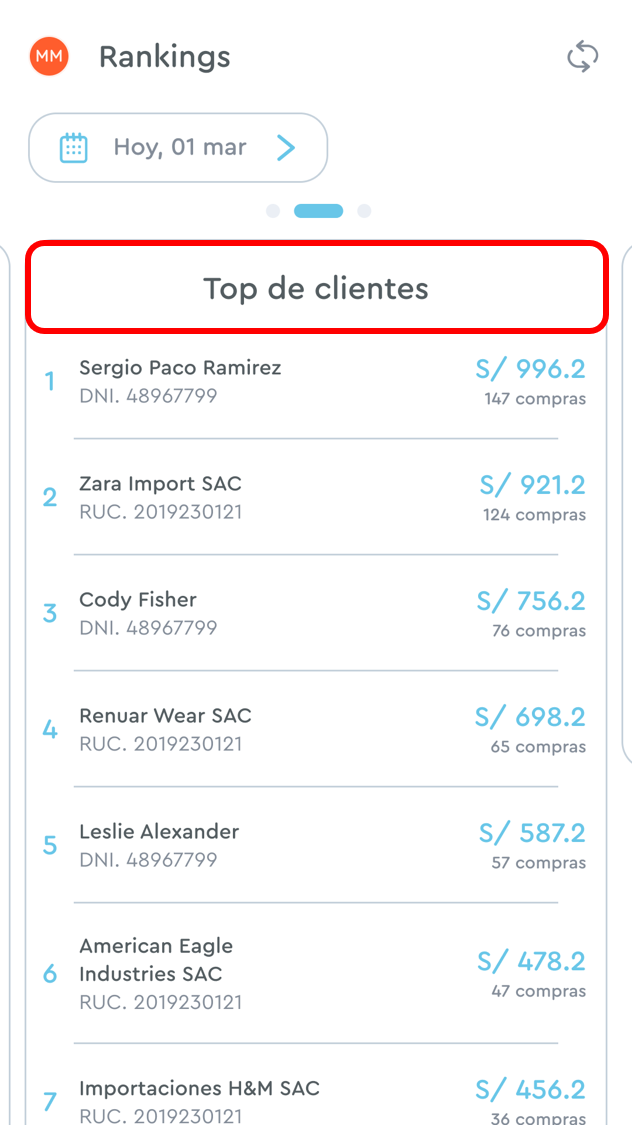Open client Sergio Paco Ramirez
This screenshot has height=1125, width=632.
click(316, 382)
